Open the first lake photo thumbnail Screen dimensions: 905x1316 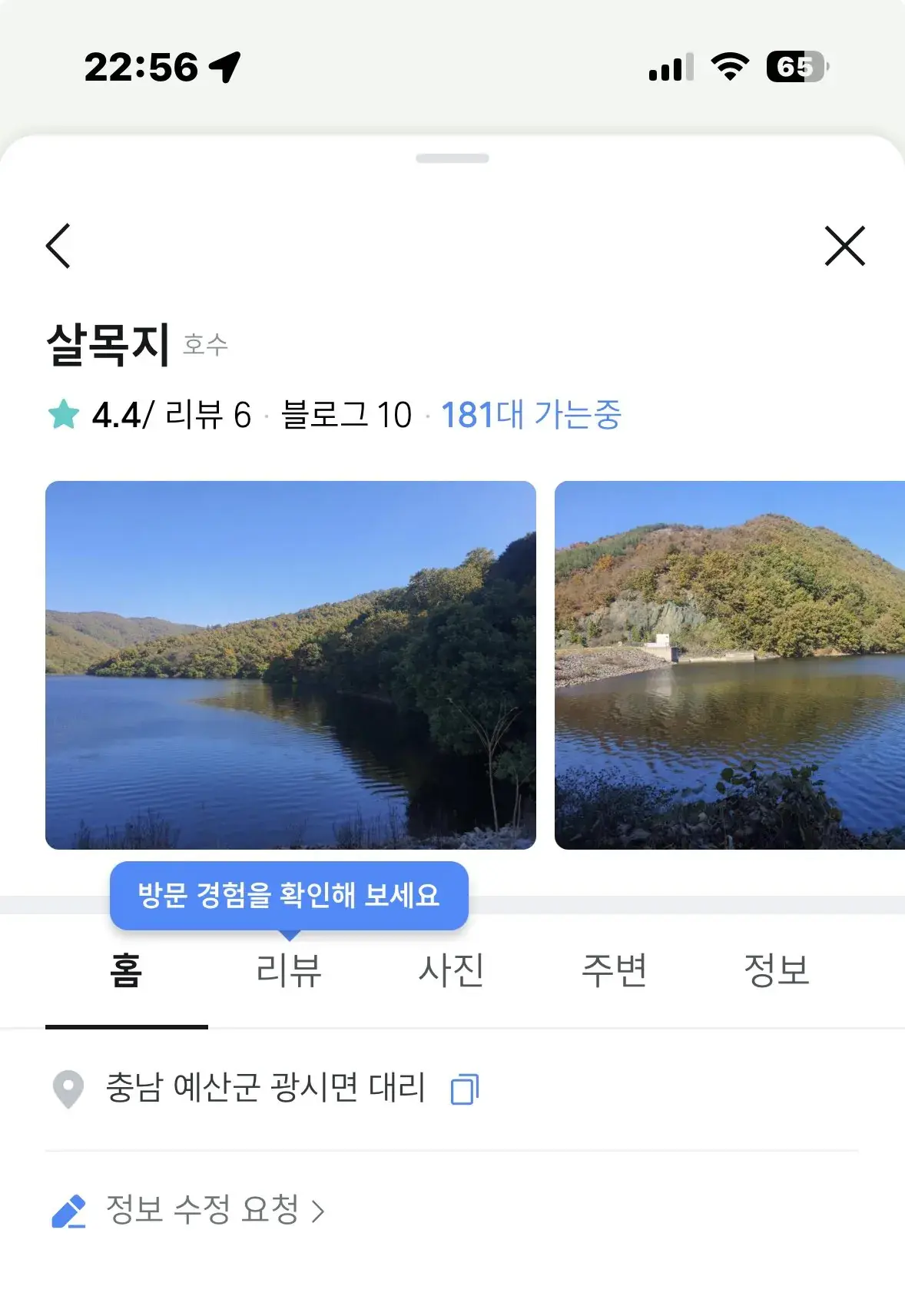click(x=291, y=664)
